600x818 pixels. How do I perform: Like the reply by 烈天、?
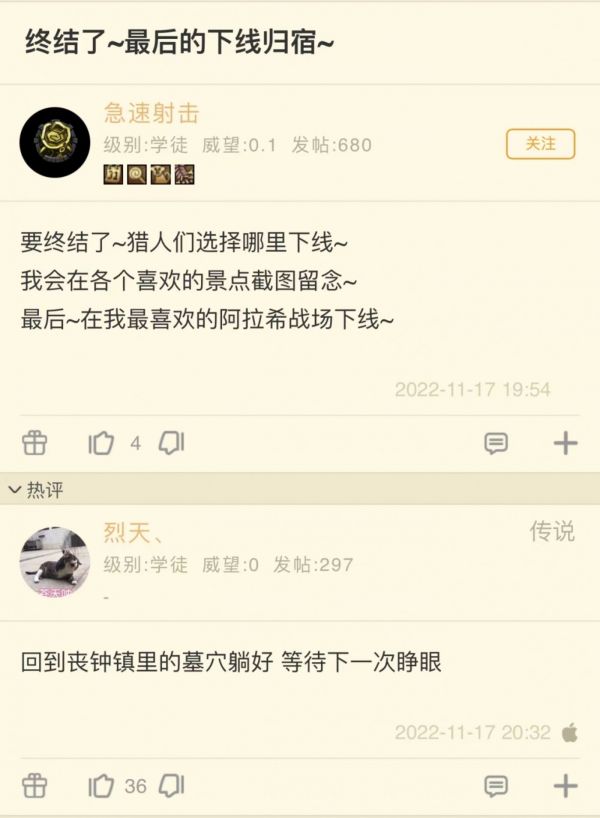coord(101,786)
